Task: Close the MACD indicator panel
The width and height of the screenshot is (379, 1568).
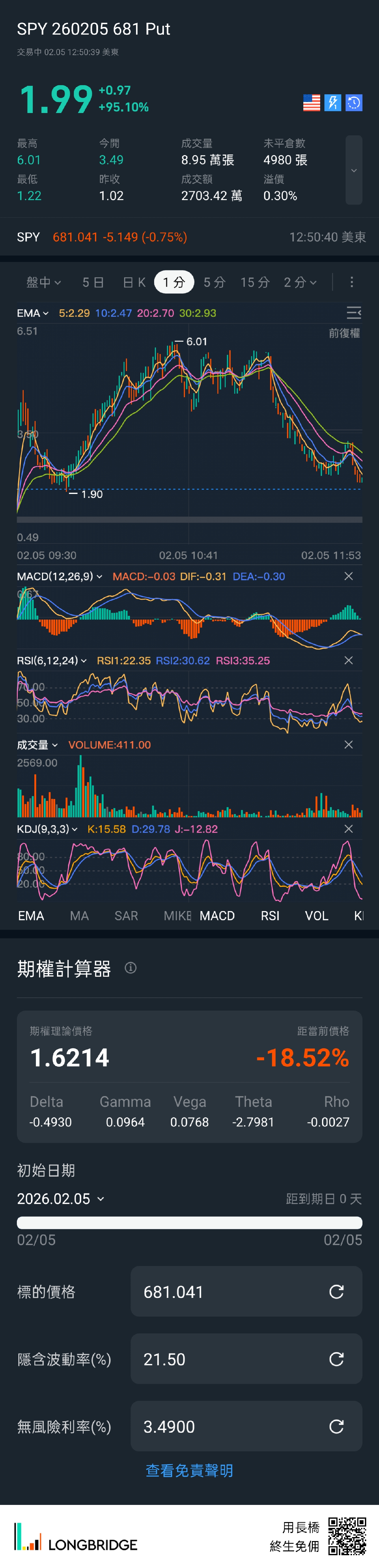Action: coord(349,576)
